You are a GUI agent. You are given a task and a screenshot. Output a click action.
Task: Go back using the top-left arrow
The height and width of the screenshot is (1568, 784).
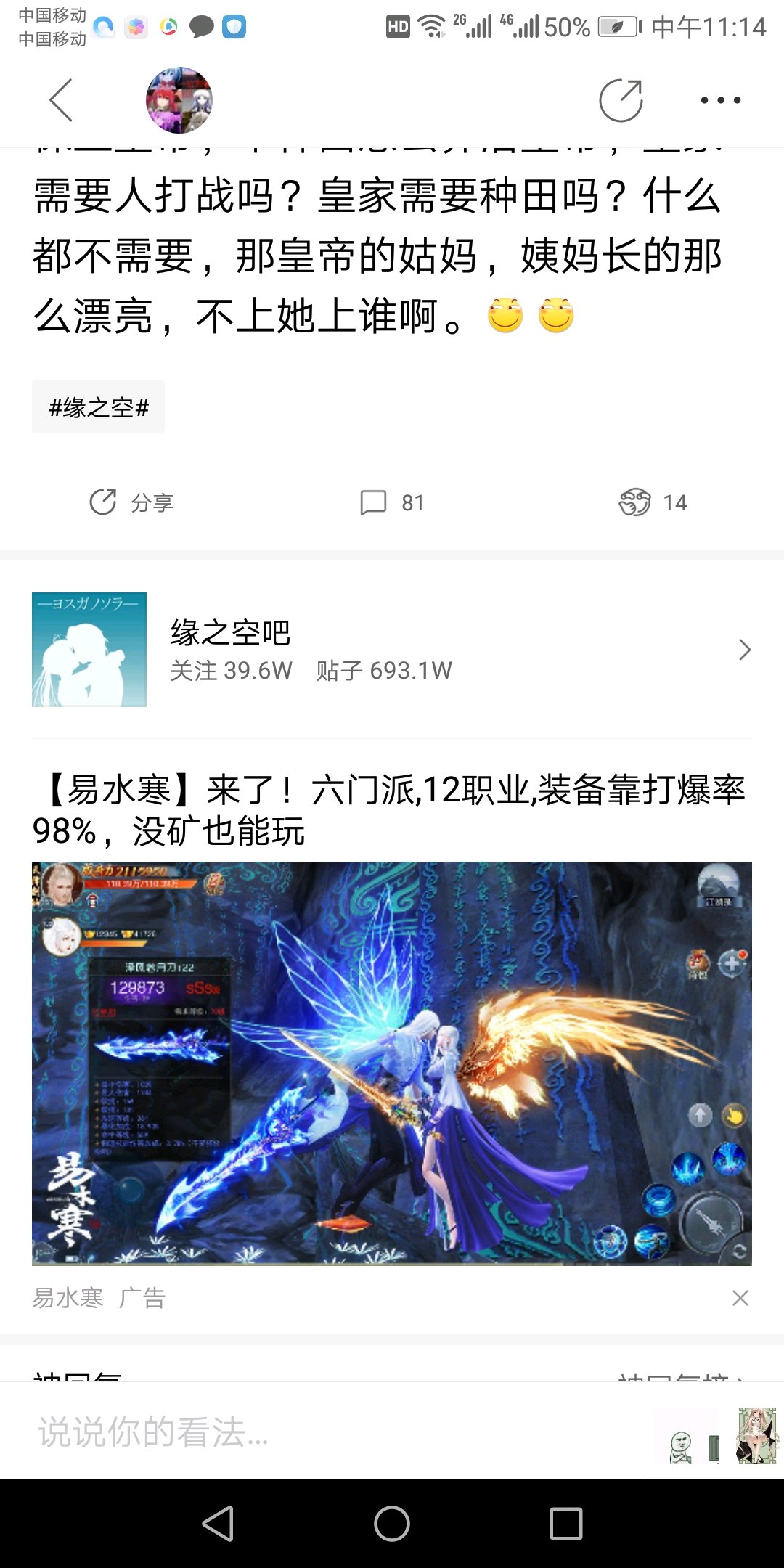(x=61, y=100)
